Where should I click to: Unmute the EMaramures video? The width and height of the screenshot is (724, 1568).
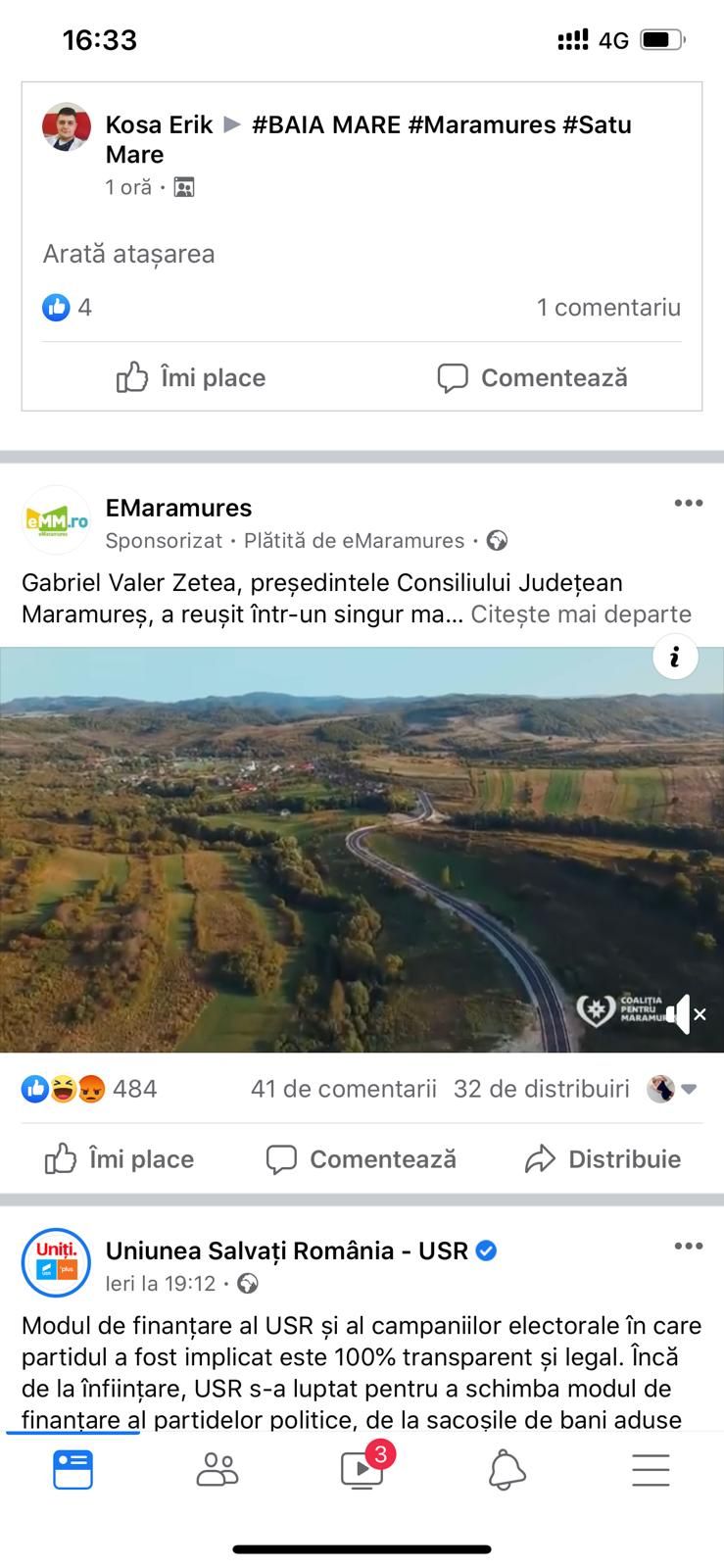tap(685, 1014)
